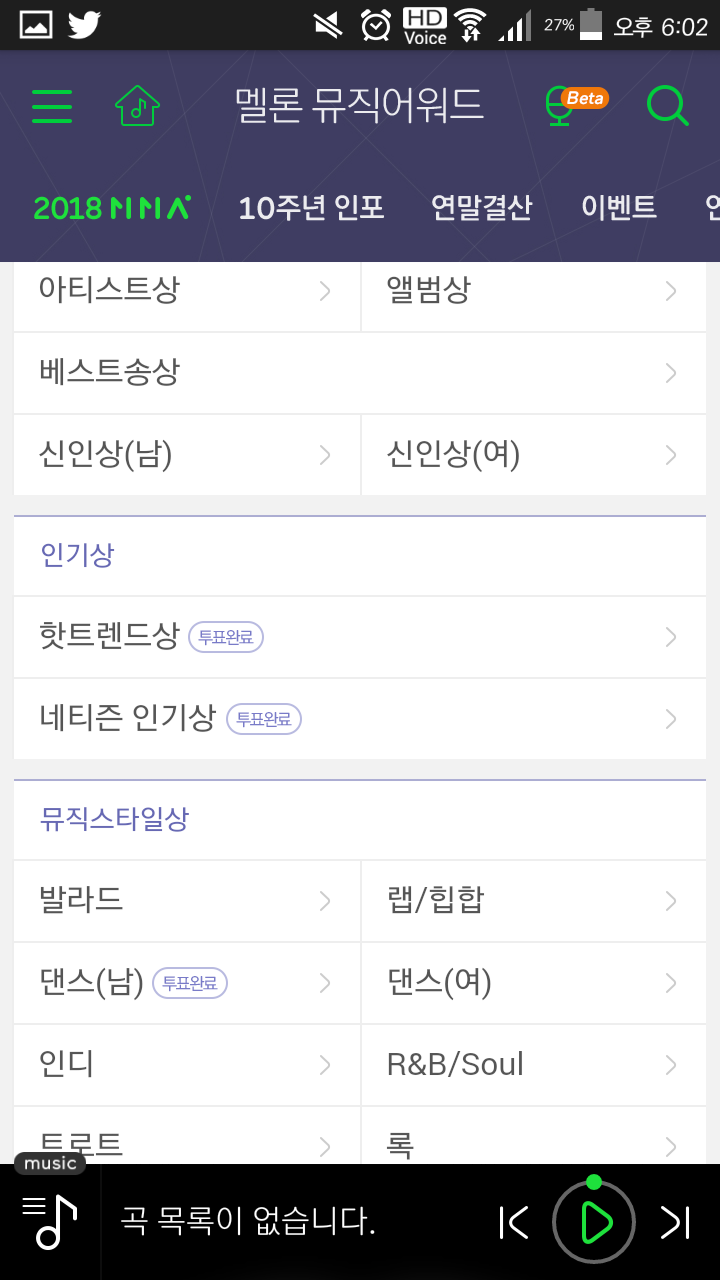Check the 투표완료 badge on 핫트렌드상
The image size is (720, 1280).
click(x=226, y=637)
